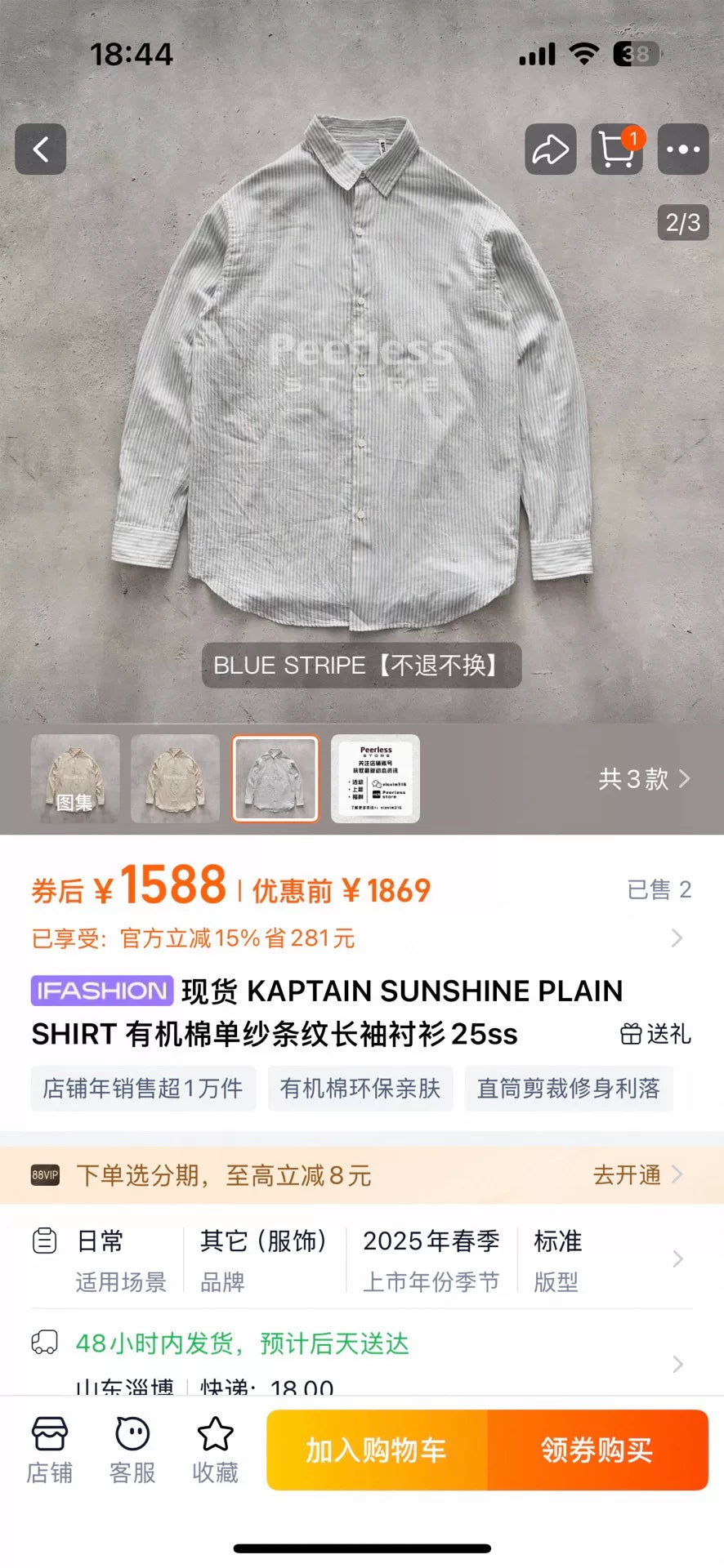
Task: Expand the product attributes row with 日常
Action: (360, 1259)
